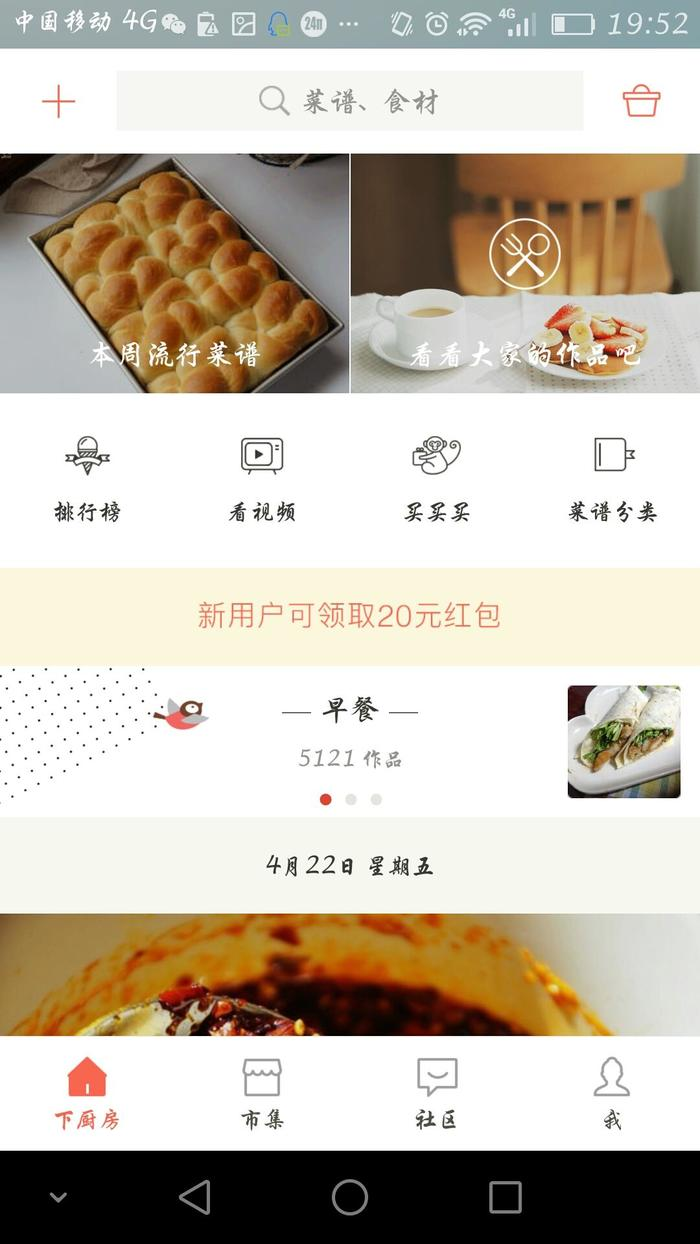The image size is (700, 1244).
Task: Open the shopping basket icon
Action: [x=641, y=101]
